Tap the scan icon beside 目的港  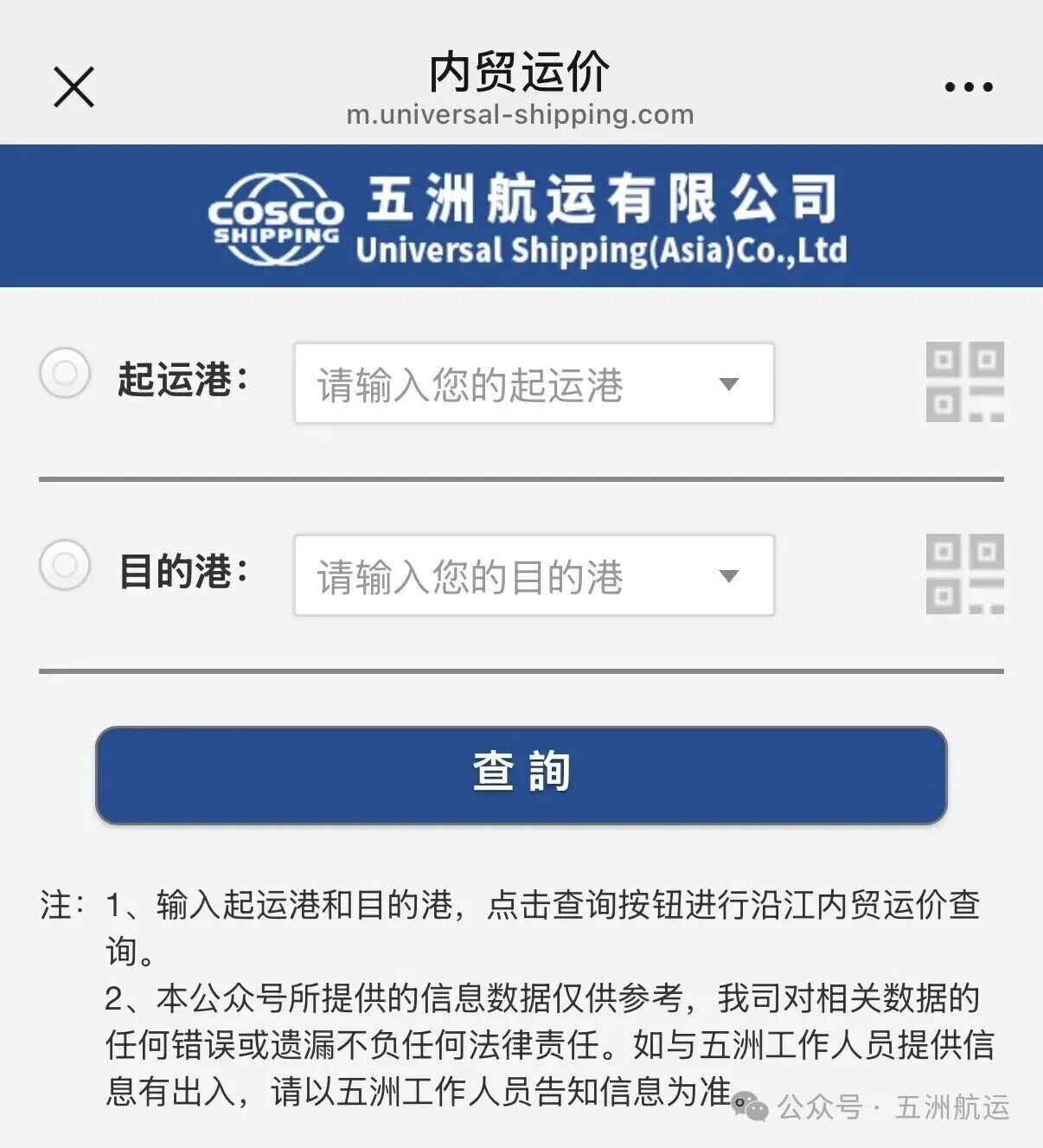point(964,574)
